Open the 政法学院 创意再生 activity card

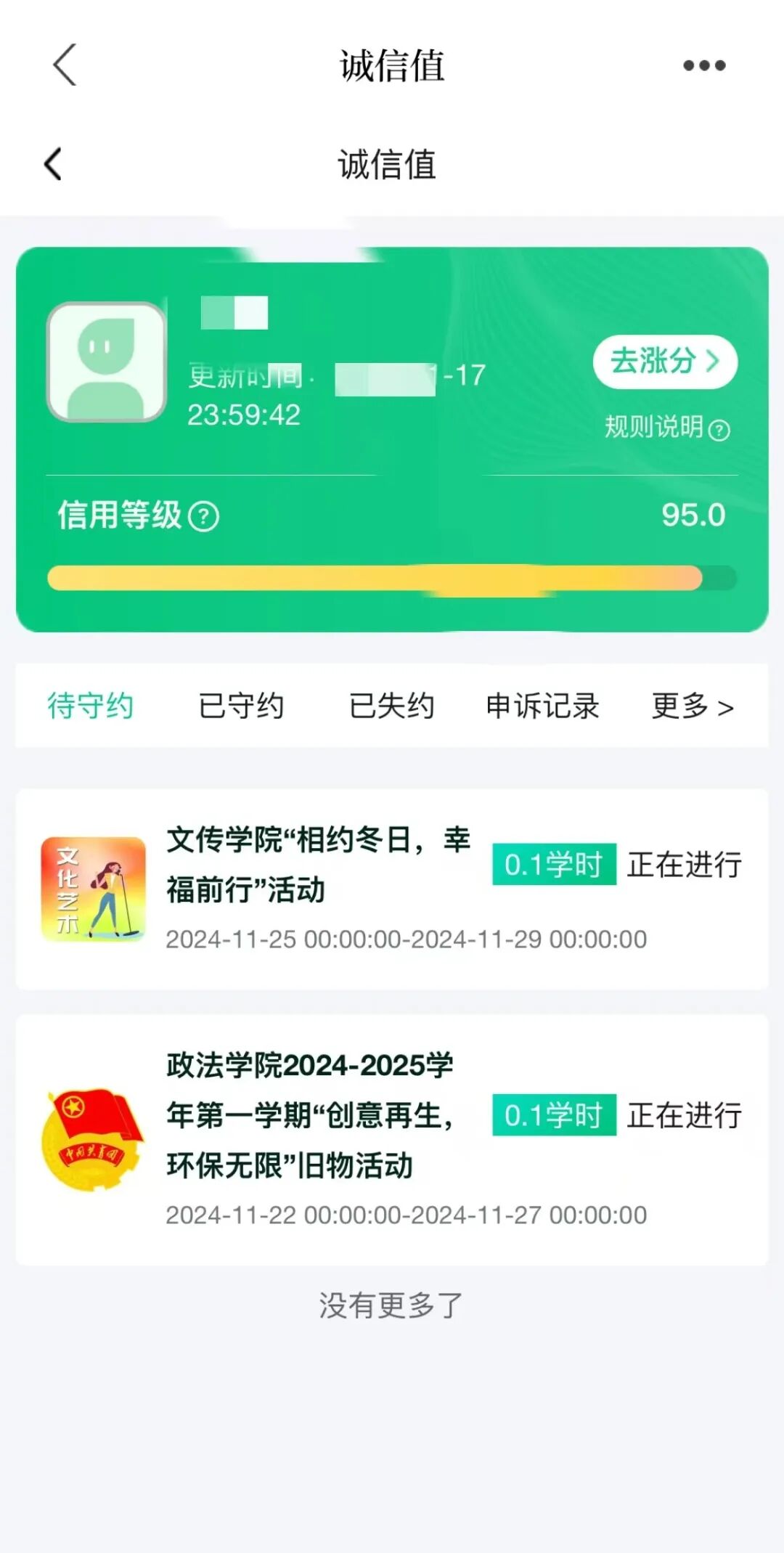point(392,1139)
